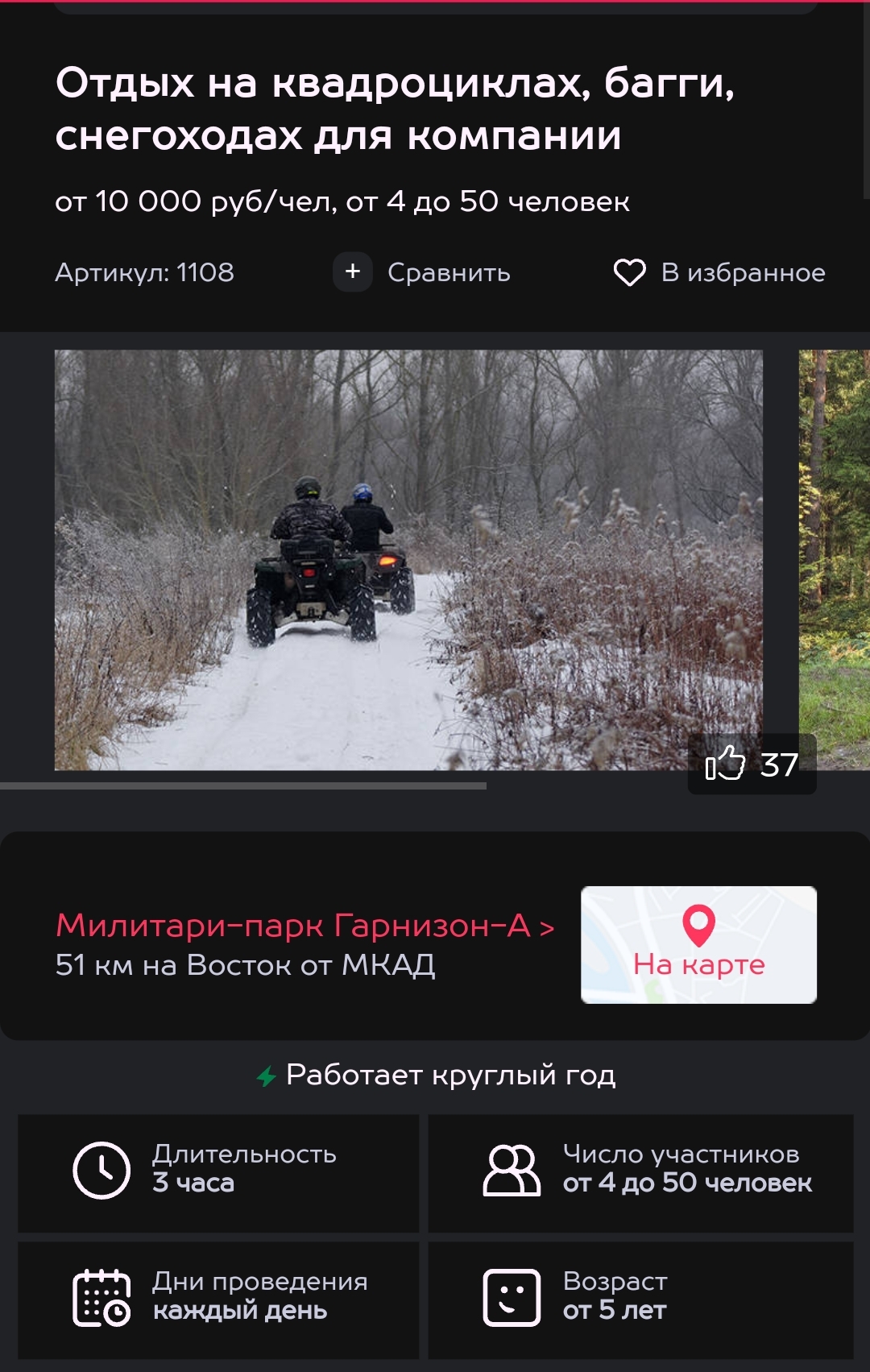Open the snowy quad bike photo

click(408, 559)
